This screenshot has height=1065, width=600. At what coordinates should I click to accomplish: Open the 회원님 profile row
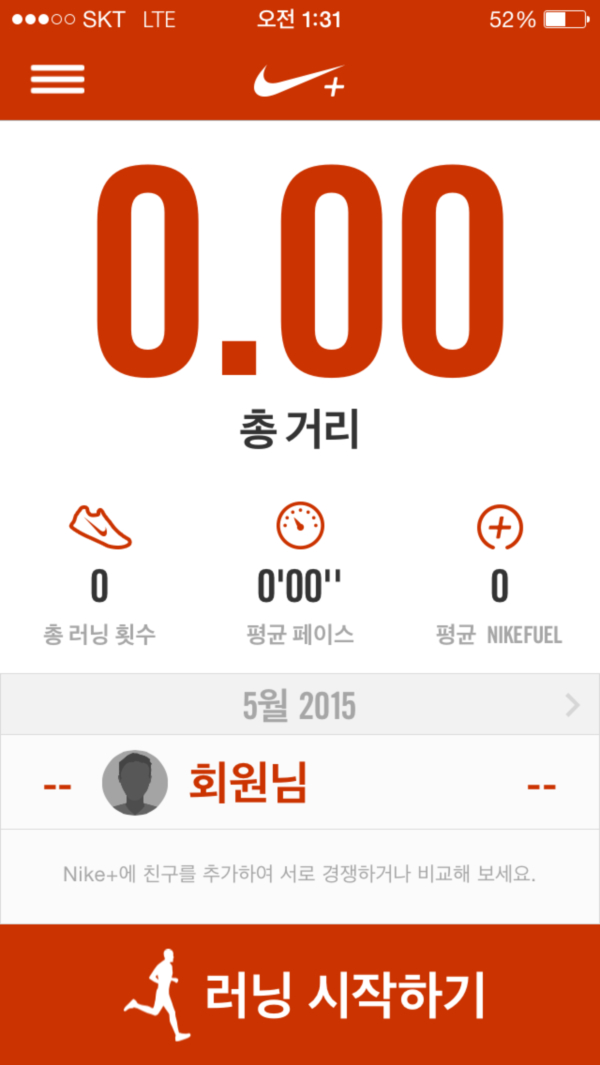[300, 782]
